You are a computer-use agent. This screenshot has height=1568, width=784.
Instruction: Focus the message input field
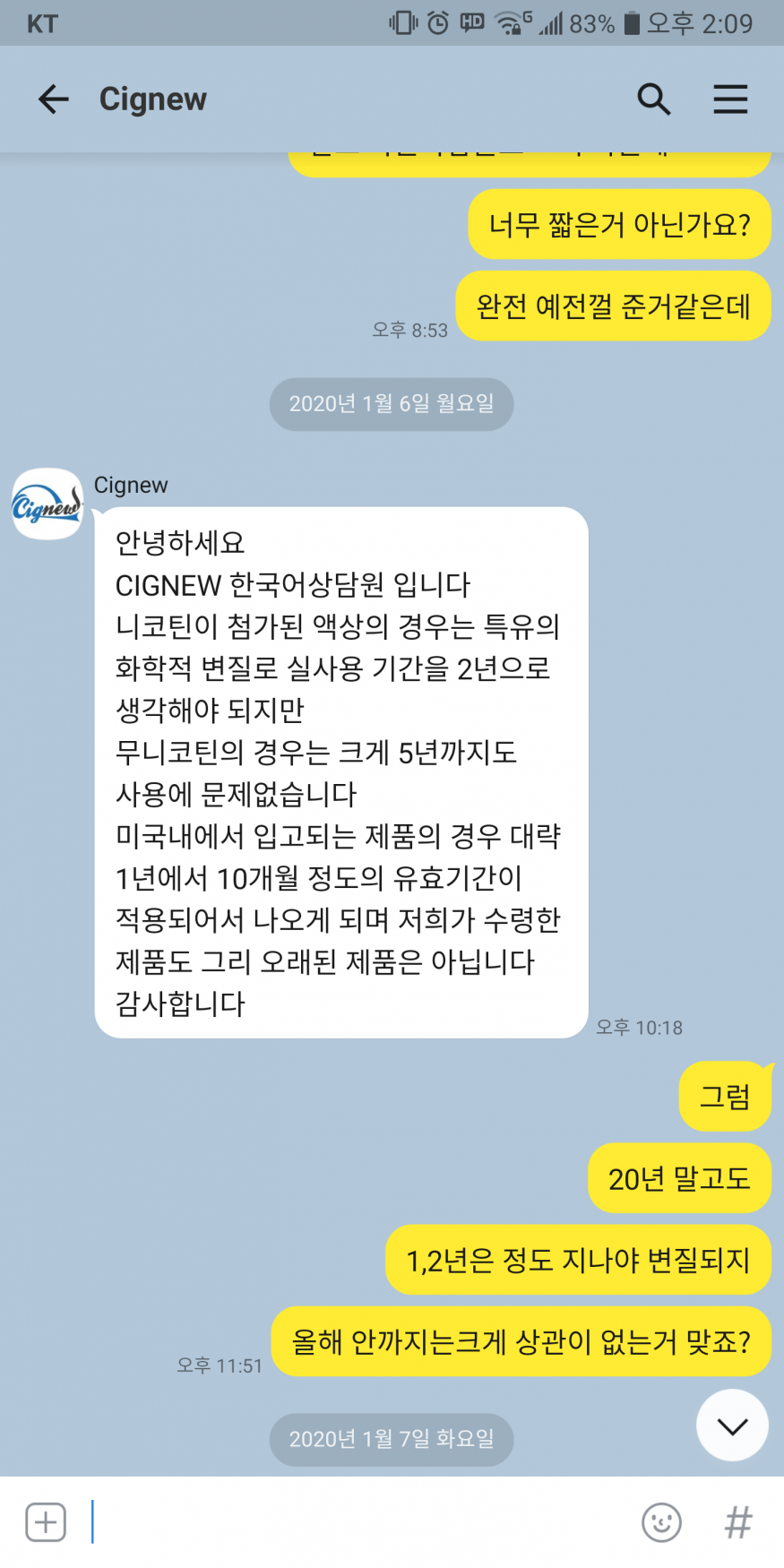pos(358,1522)
